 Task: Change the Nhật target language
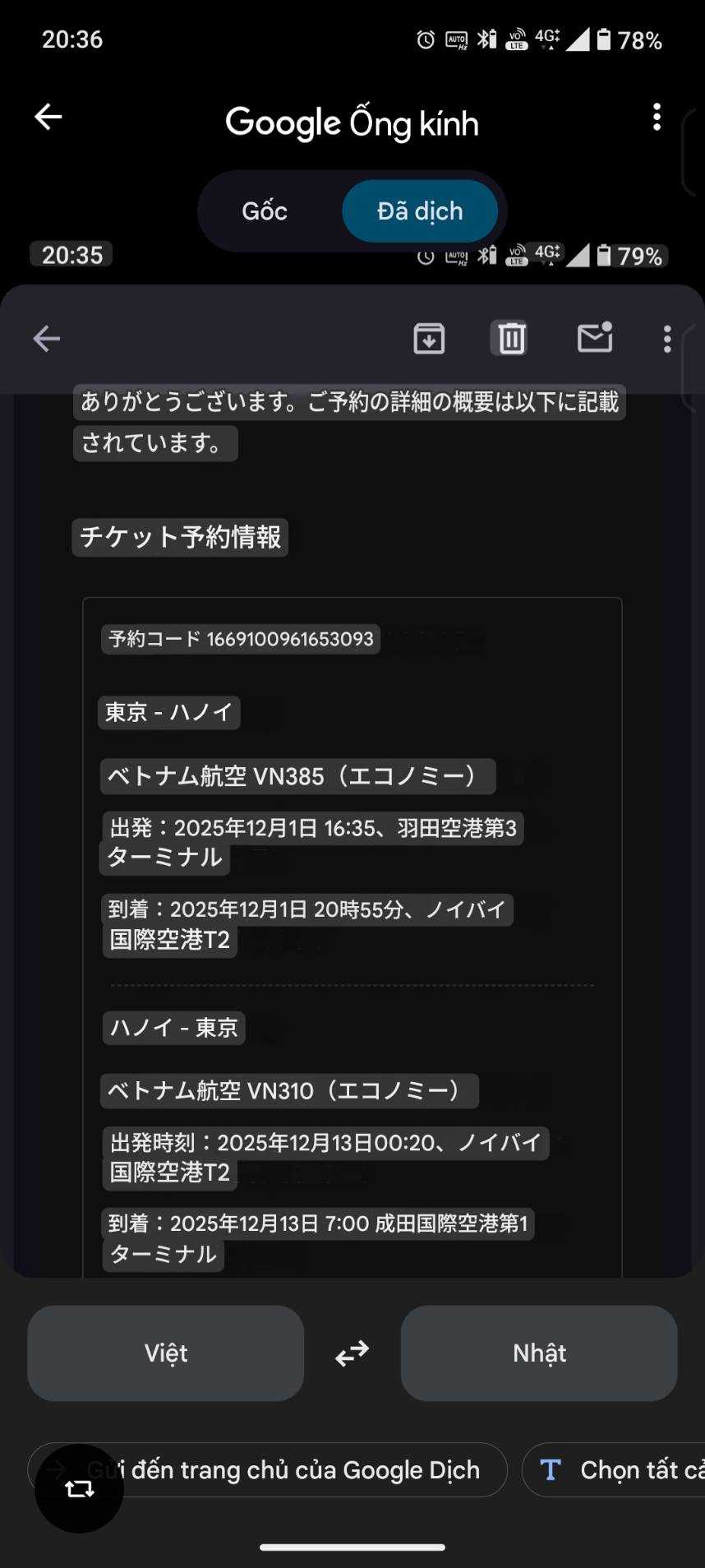click(x=539, y=1353)
